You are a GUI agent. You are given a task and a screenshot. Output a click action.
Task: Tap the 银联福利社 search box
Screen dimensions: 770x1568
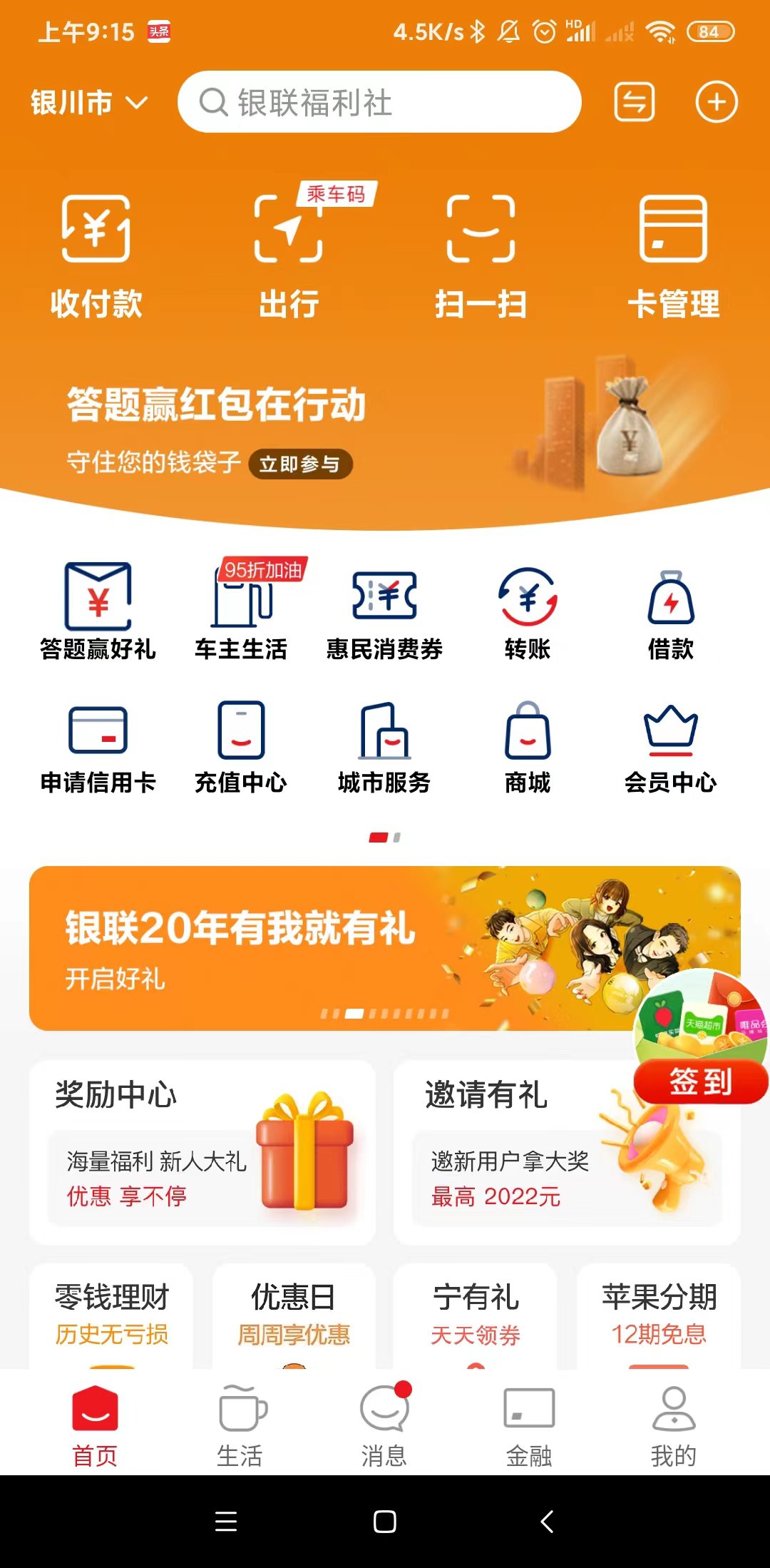379,102
